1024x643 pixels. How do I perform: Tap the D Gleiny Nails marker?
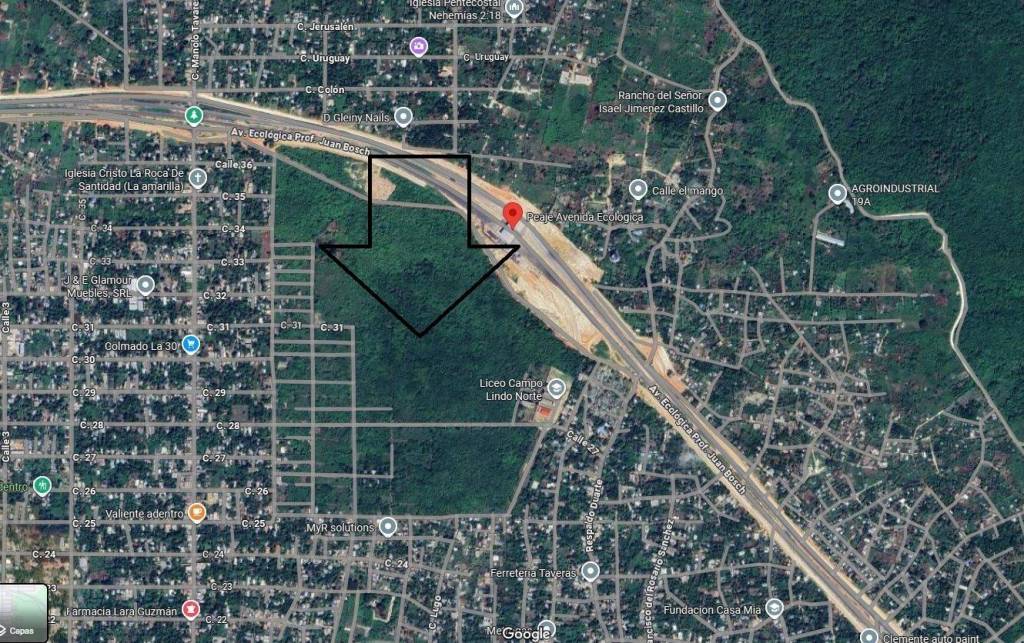click(x=403, y=117)
